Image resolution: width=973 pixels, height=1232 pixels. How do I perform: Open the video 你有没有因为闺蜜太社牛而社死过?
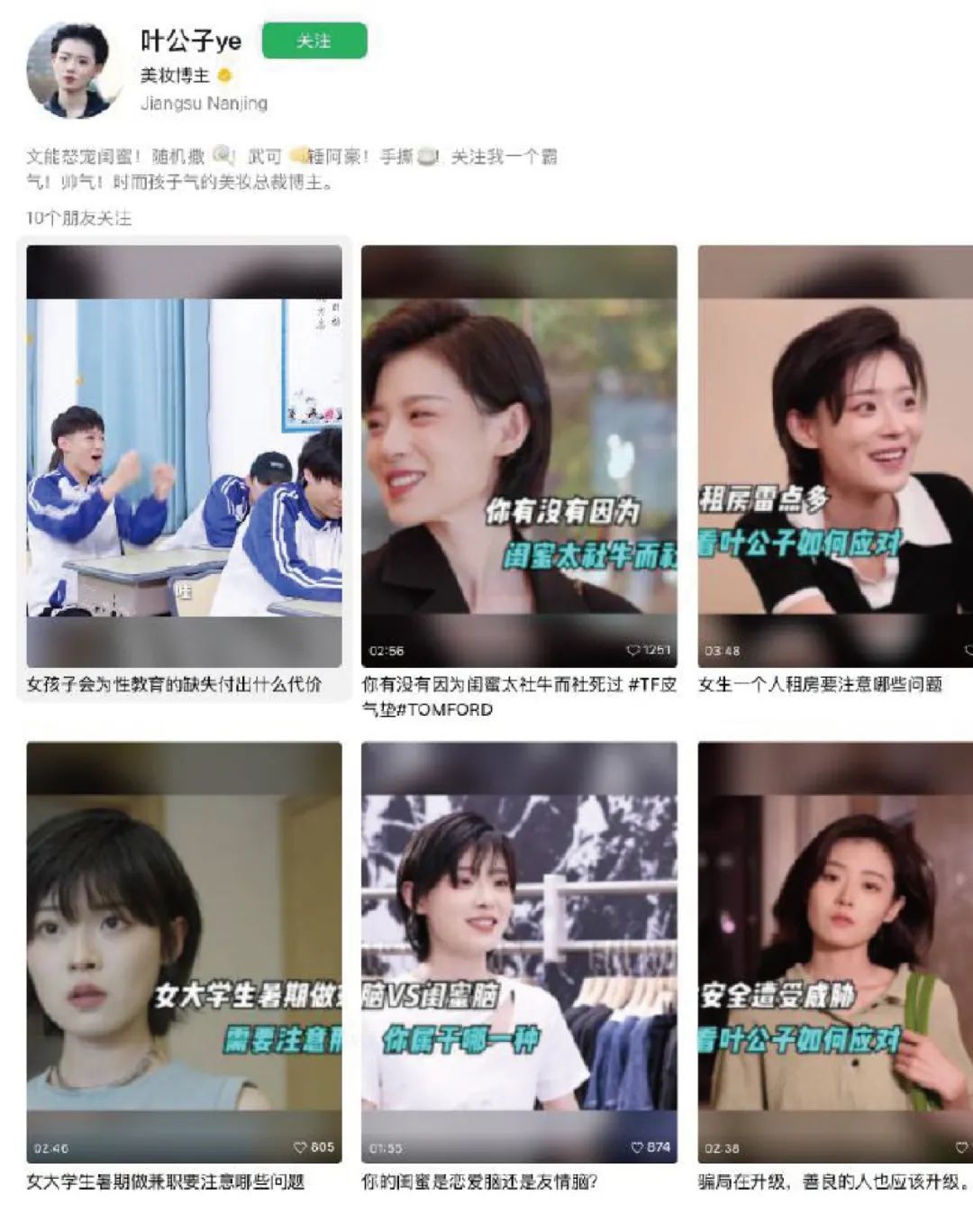519,457
